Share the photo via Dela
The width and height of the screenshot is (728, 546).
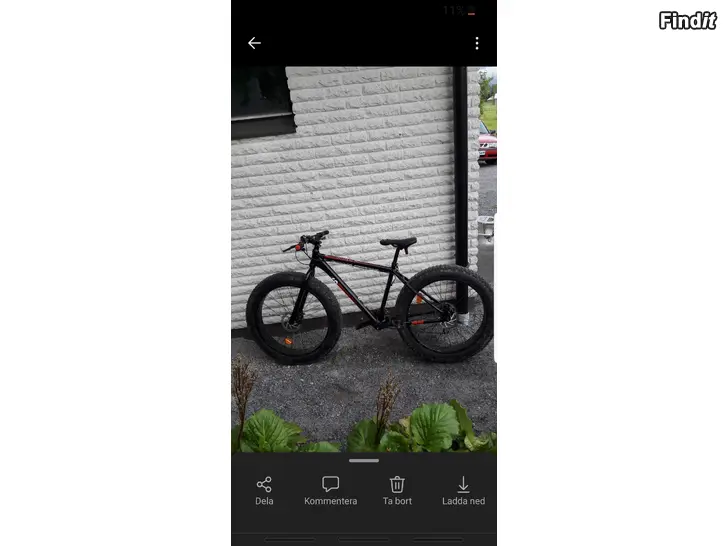click(264, 489)
